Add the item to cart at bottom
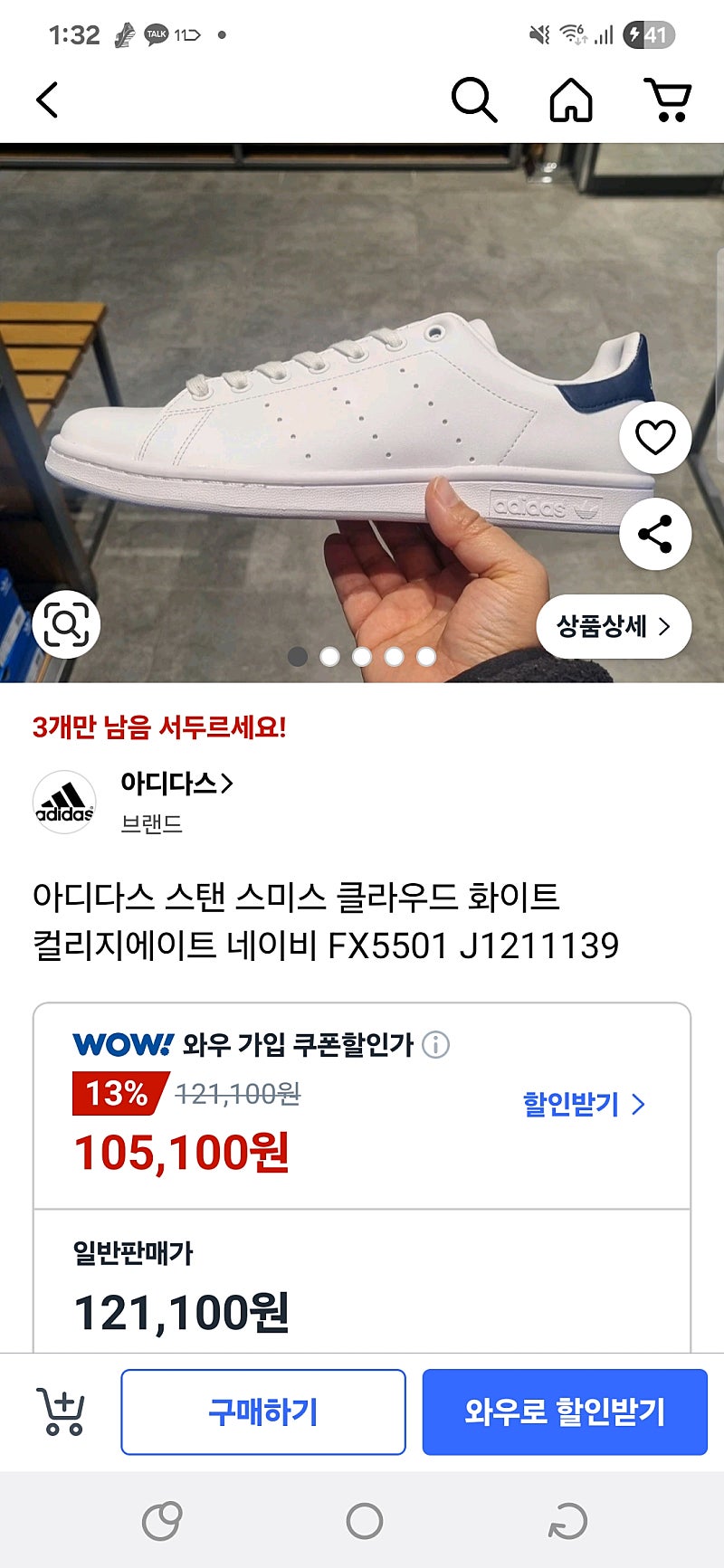 pyautogui.click(x=61, y=1411)
